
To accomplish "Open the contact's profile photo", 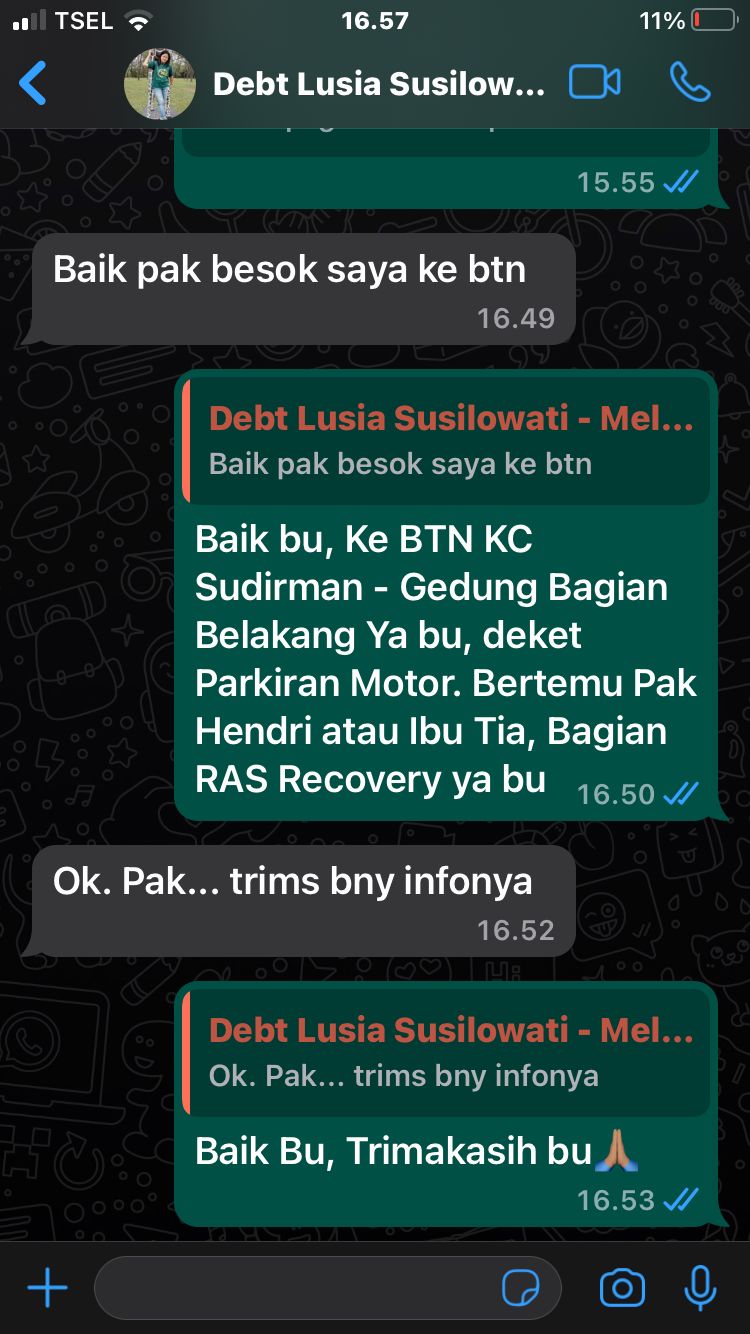I will (x=160, y=84).
